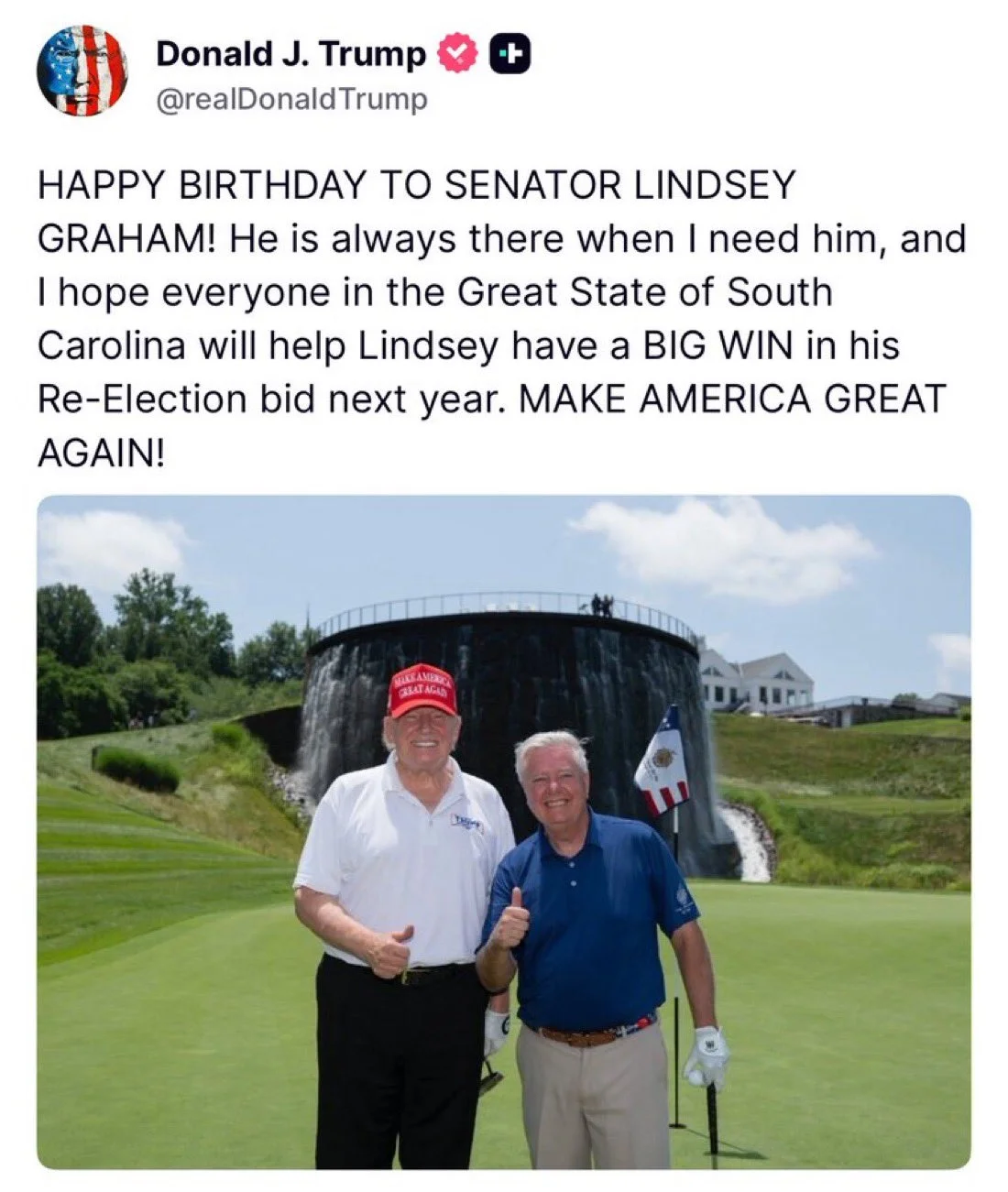
Task: Open Donald J. Trump's profile avatar
Action: pos(82,71)
